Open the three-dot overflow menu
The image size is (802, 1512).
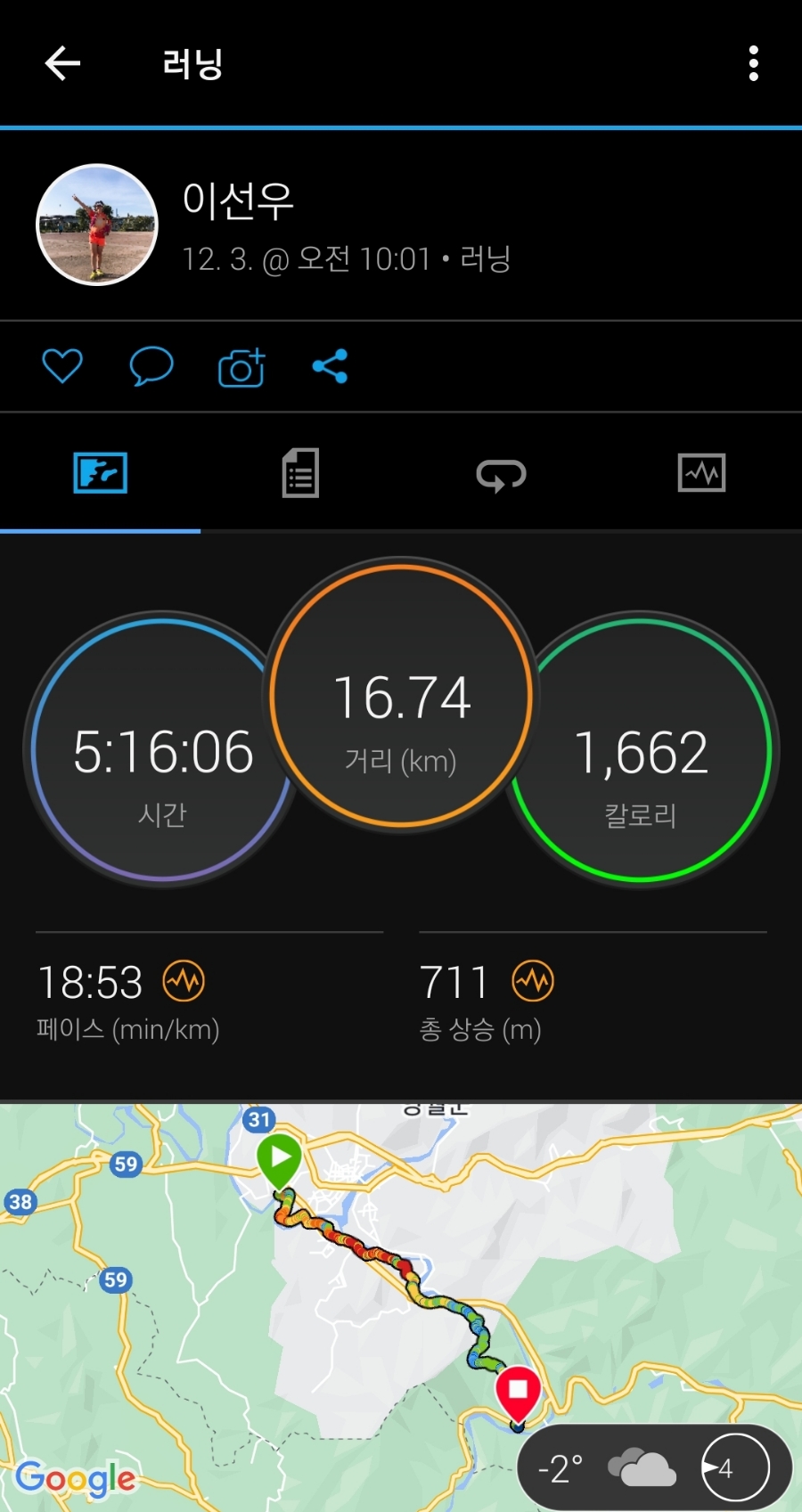click(x=753, y=63)
